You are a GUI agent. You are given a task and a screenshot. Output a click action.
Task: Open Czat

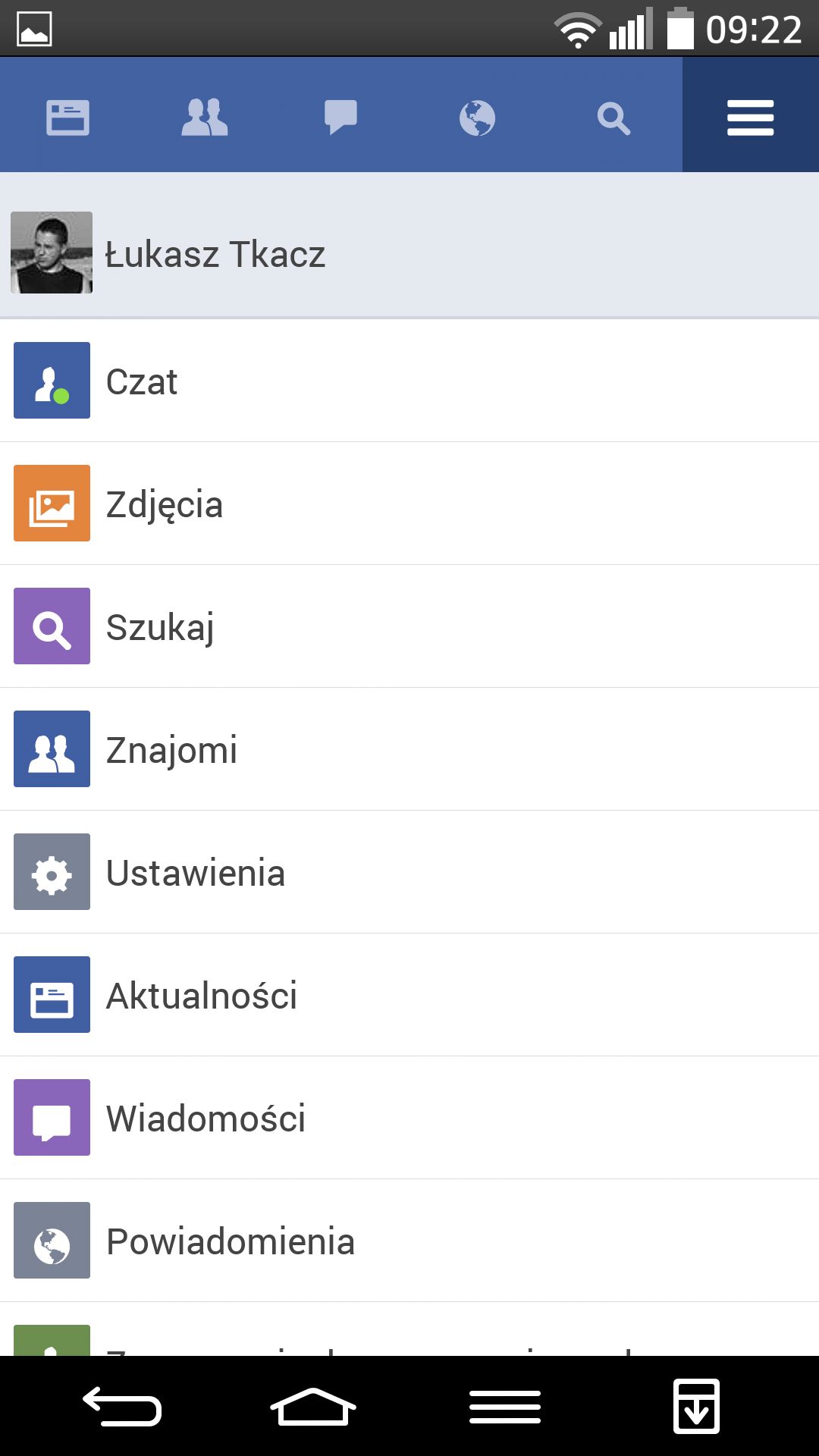409,381
